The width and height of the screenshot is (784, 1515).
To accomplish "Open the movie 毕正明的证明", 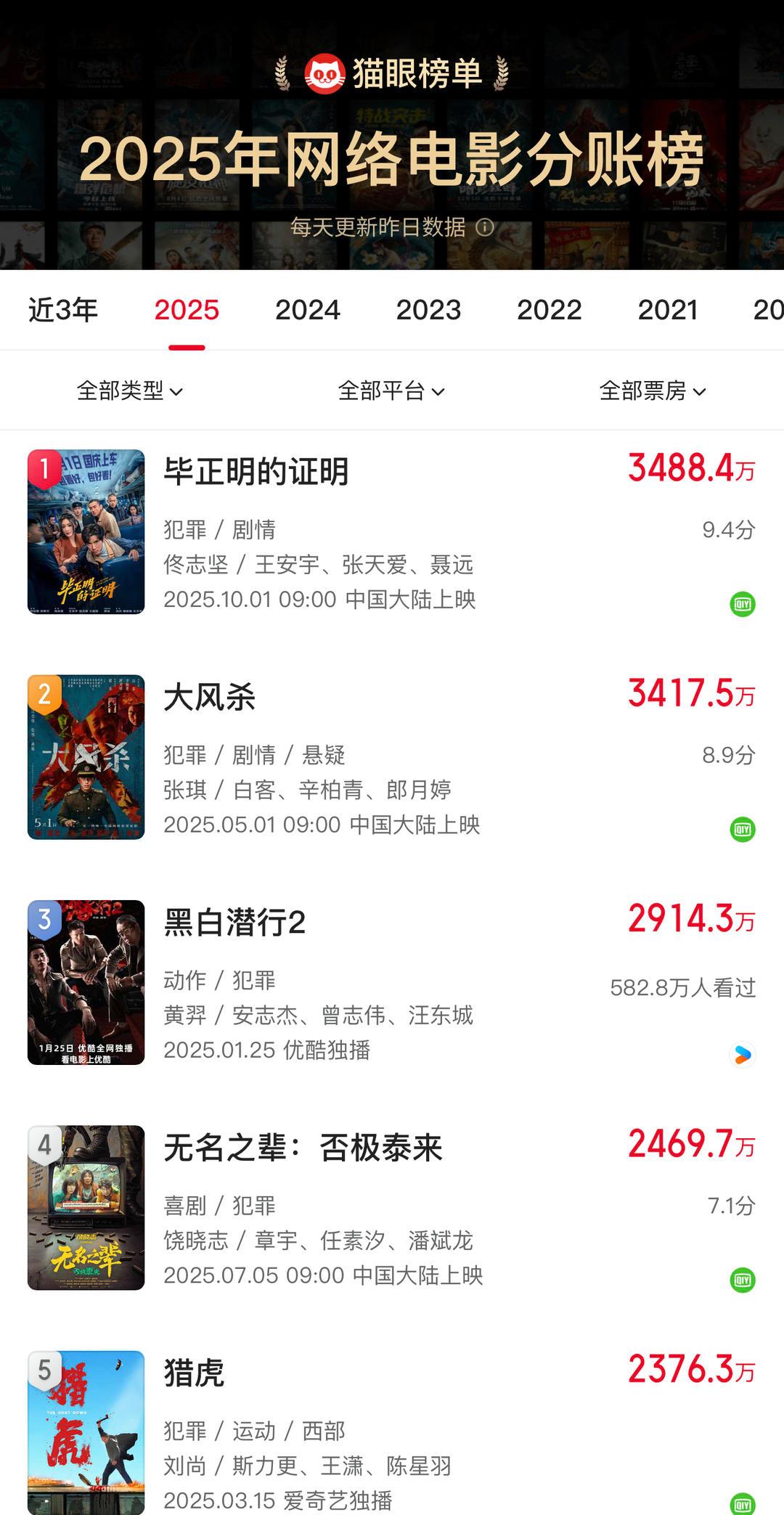I will click(x=256, y=472).
